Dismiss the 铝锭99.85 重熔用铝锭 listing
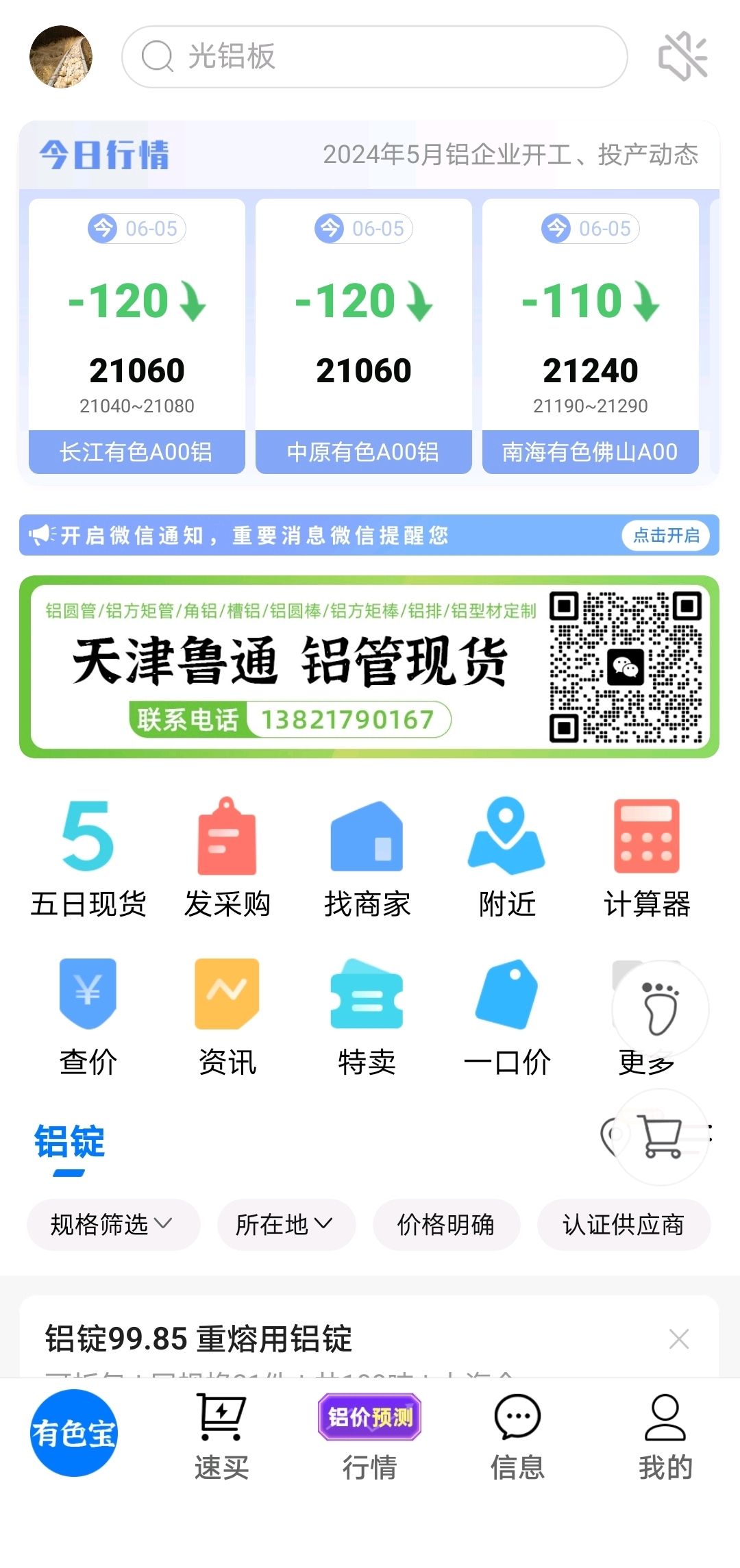The height and width of the screenshot is (1568, 740). point(679,1338)
